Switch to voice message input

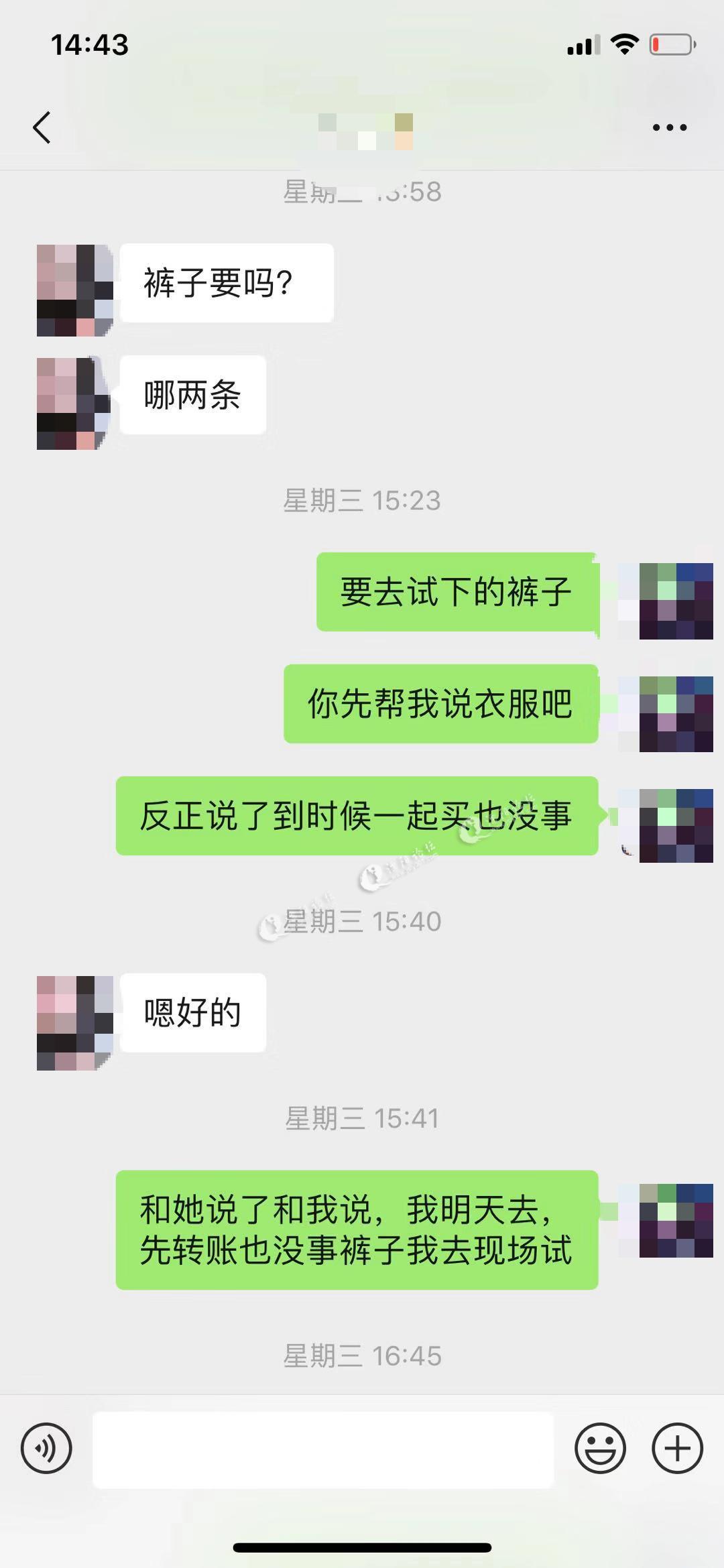[46, 1448]
